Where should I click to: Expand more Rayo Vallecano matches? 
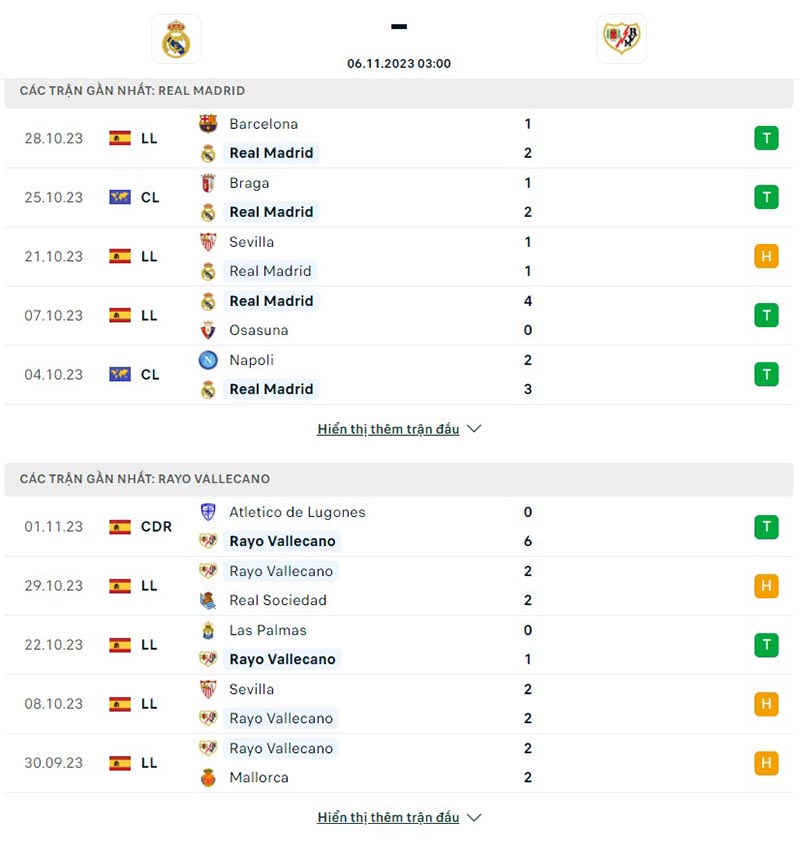click(398, 817)
